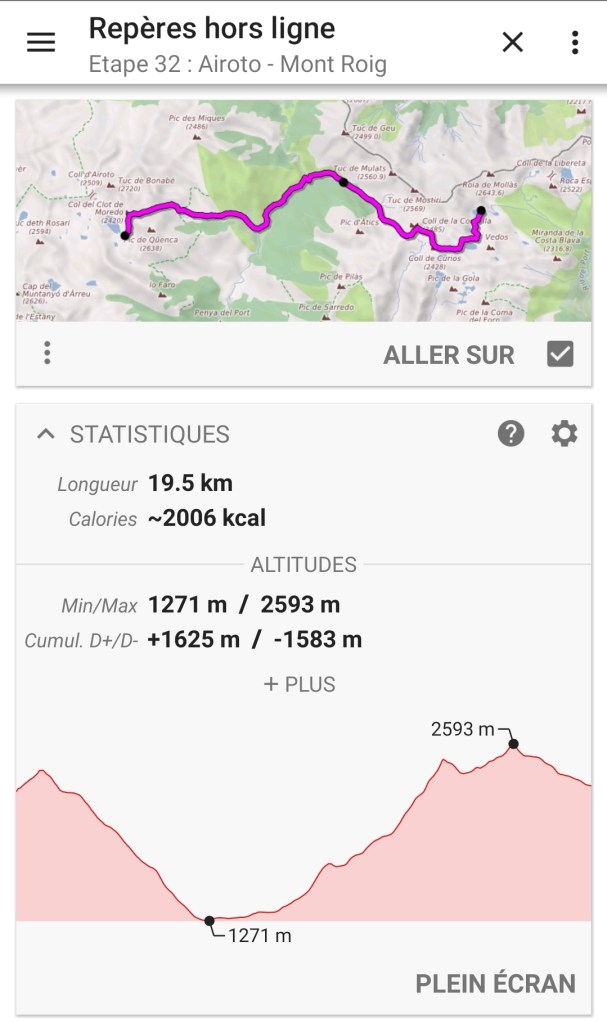View elevation profile in PLEIN ÉCRAN

coord(495,983)
